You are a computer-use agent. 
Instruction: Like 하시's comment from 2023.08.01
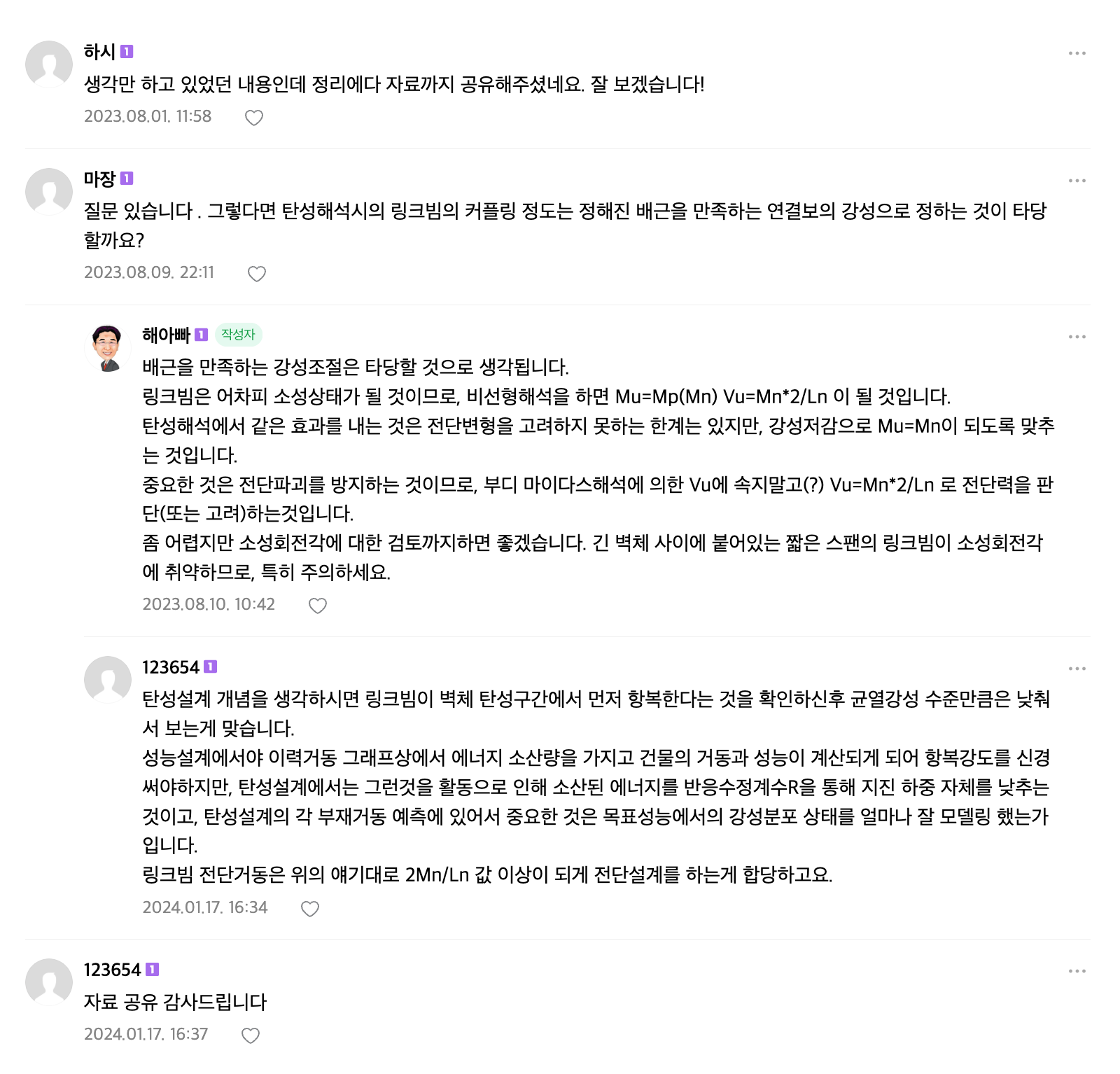click(253, 118)
